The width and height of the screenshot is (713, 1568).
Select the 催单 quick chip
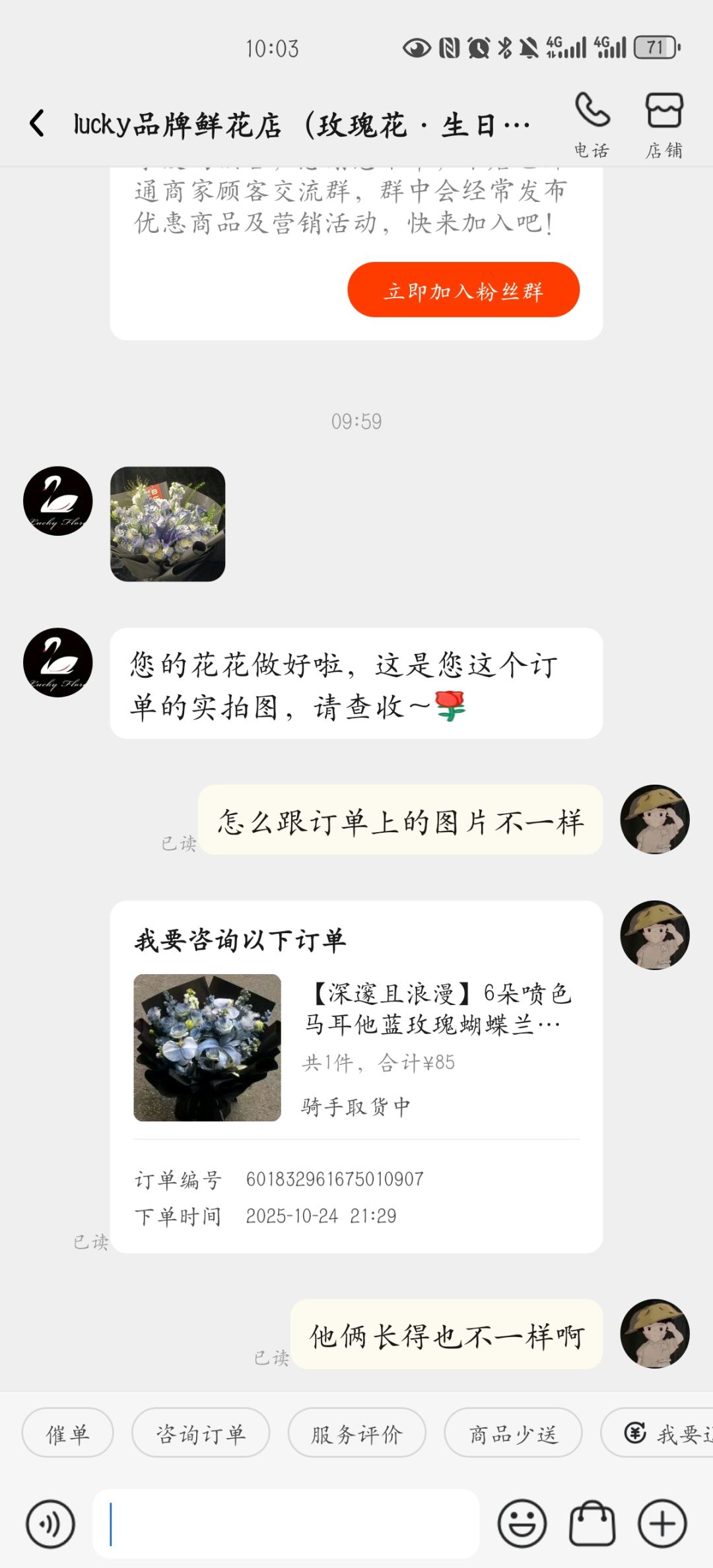click(x=67, y=1433)
